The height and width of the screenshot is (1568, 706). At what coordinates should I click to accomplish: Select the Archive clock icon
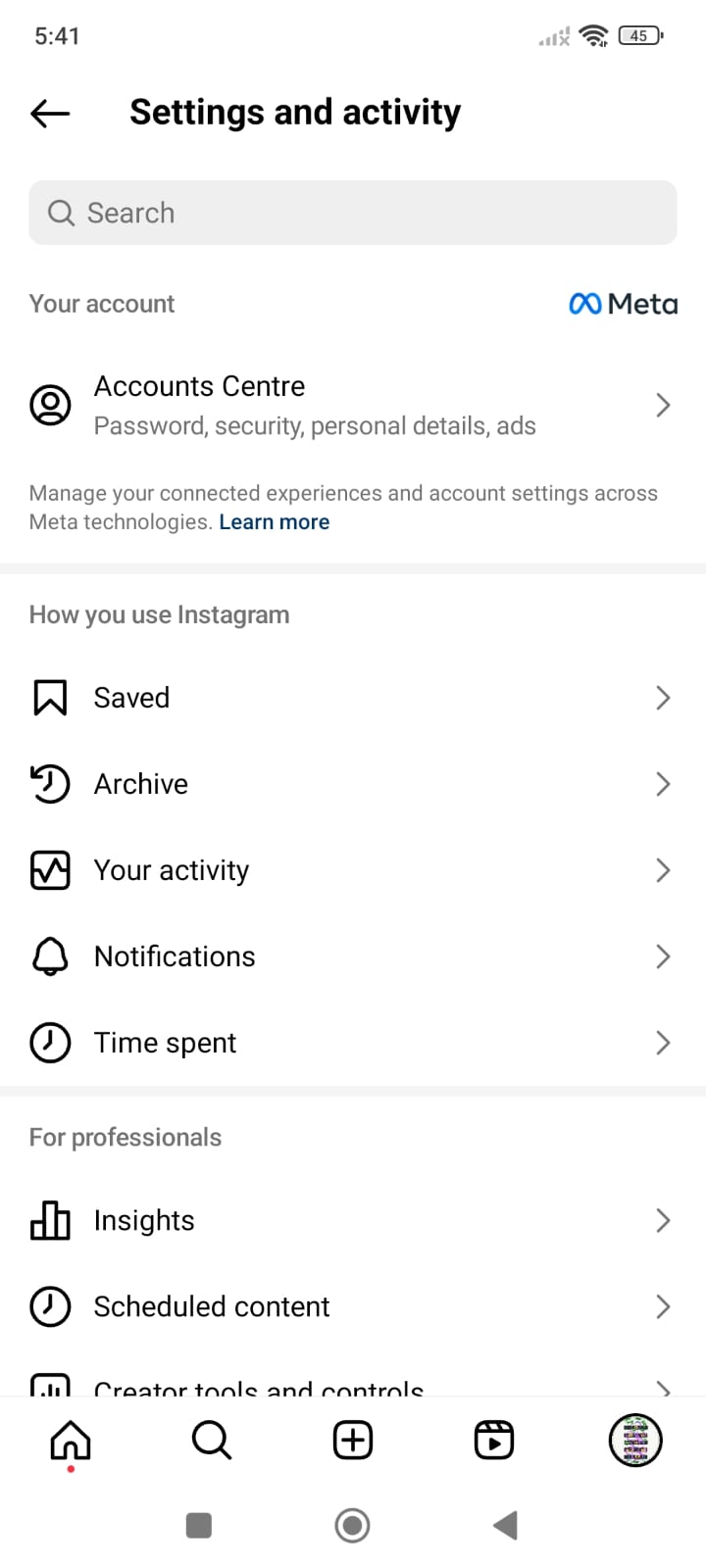50,783
